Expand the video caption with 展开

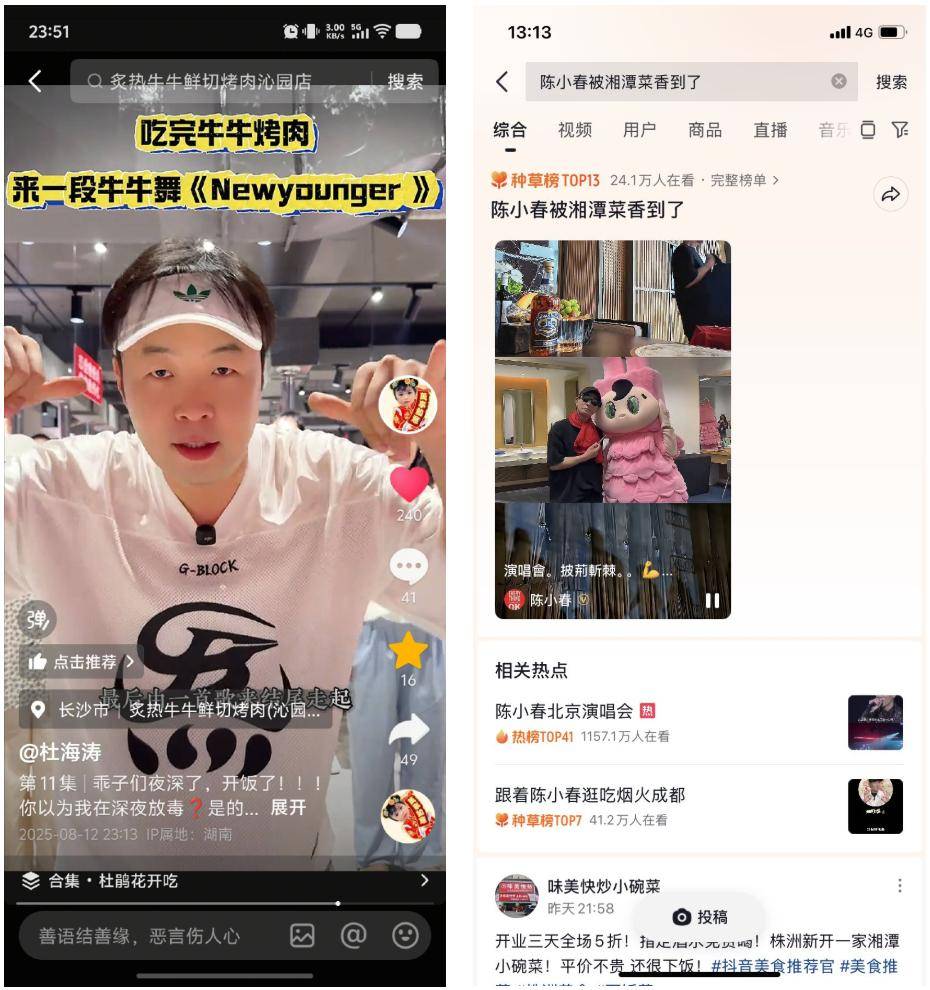[288, 808]
